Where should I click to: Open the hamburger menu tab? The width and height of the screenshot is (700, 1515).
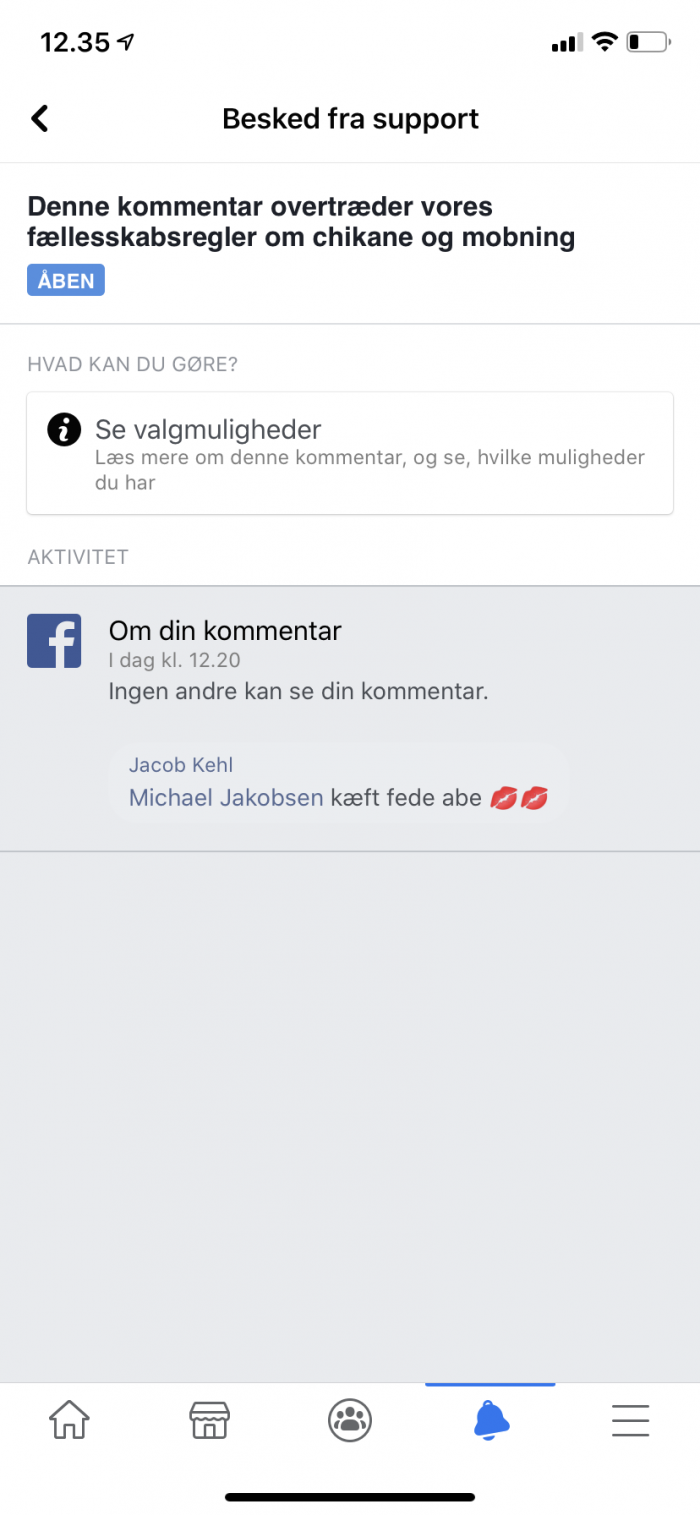point(630,1420)
